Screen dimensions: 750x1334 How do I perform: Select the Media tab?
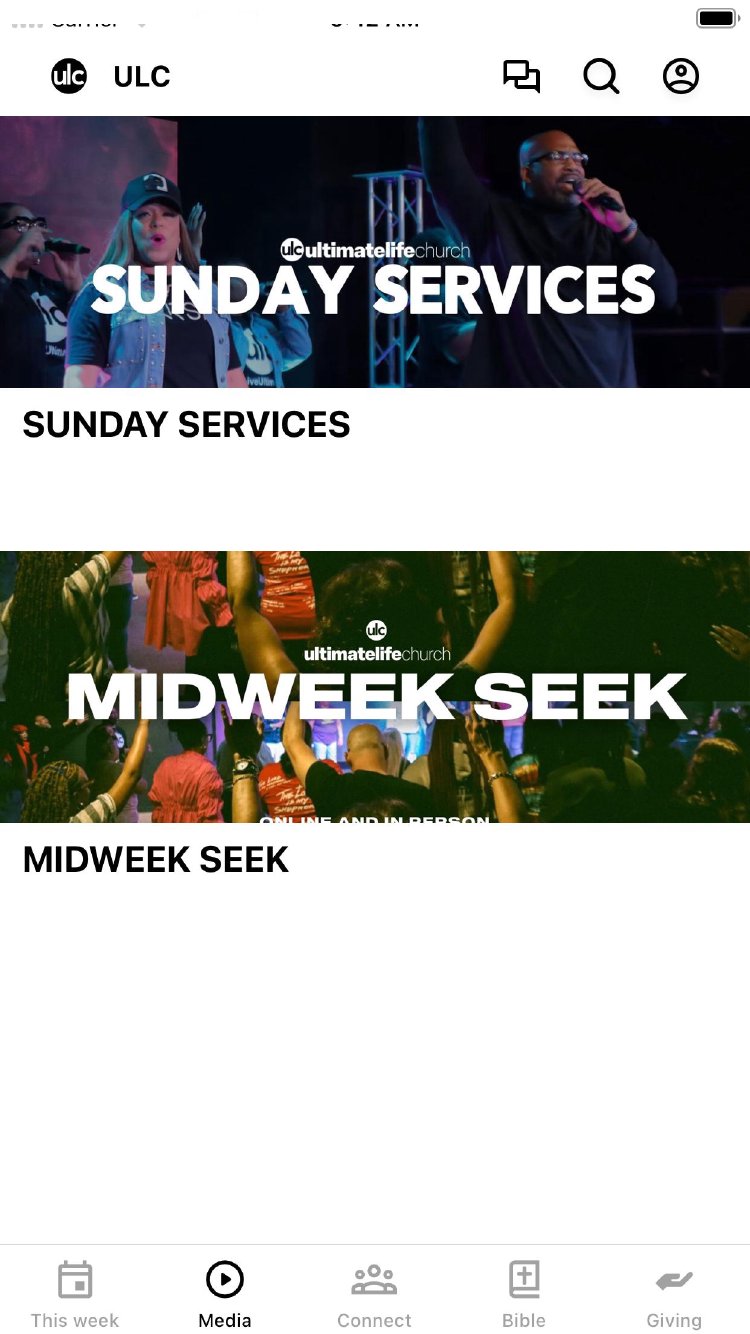[x=225, y=1294]
